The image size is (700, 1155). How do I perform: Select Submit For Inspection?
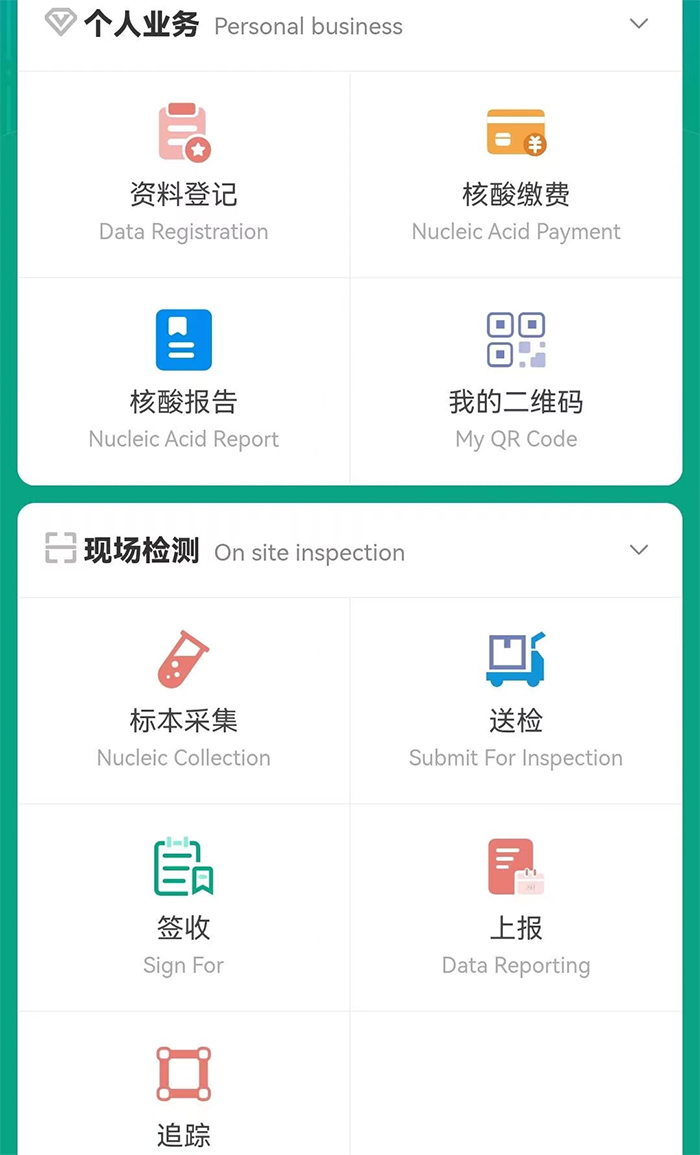pyautogui.click(x=516, y=701)
